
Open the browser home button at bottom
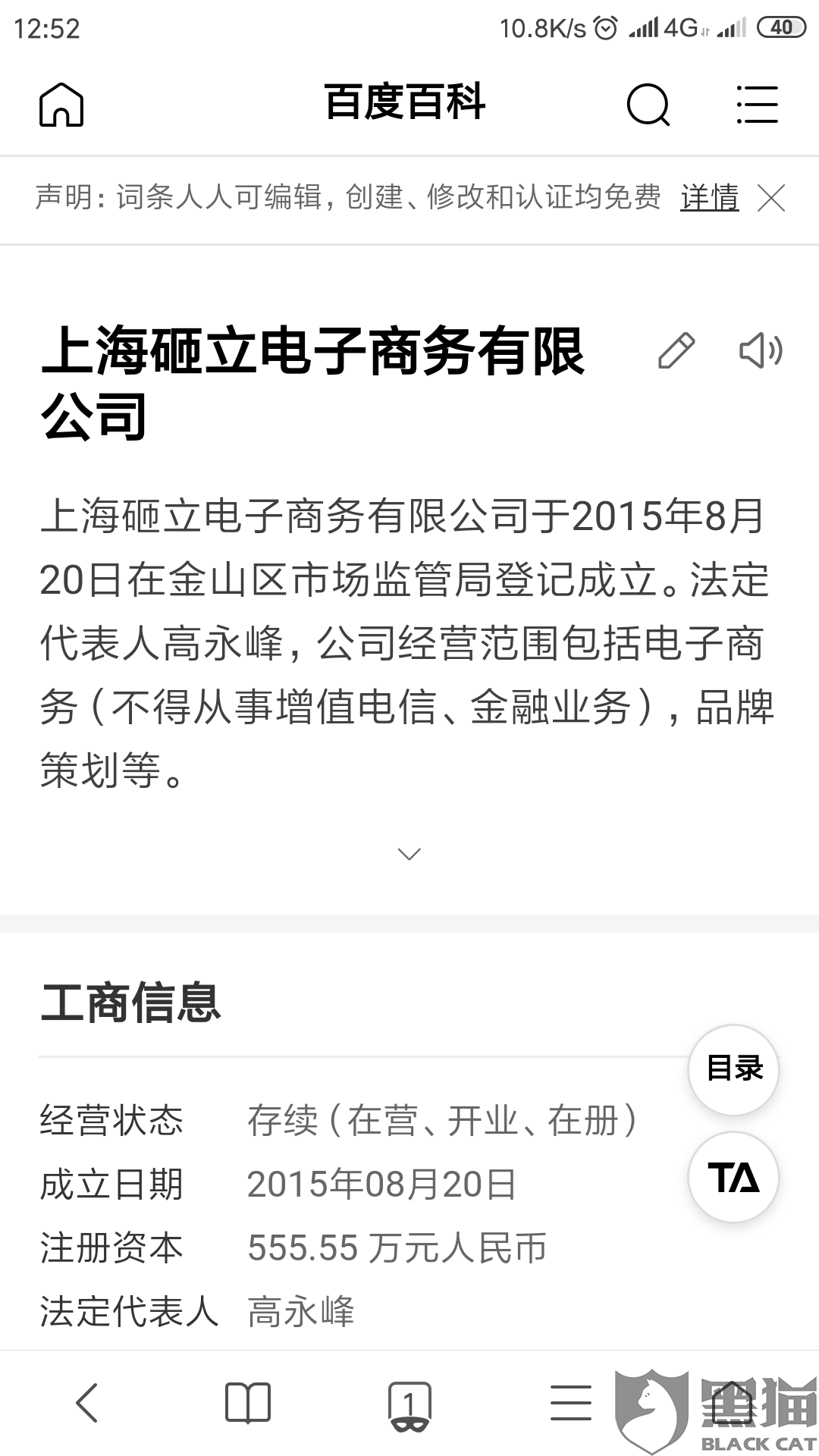[x=732, y=1402]
